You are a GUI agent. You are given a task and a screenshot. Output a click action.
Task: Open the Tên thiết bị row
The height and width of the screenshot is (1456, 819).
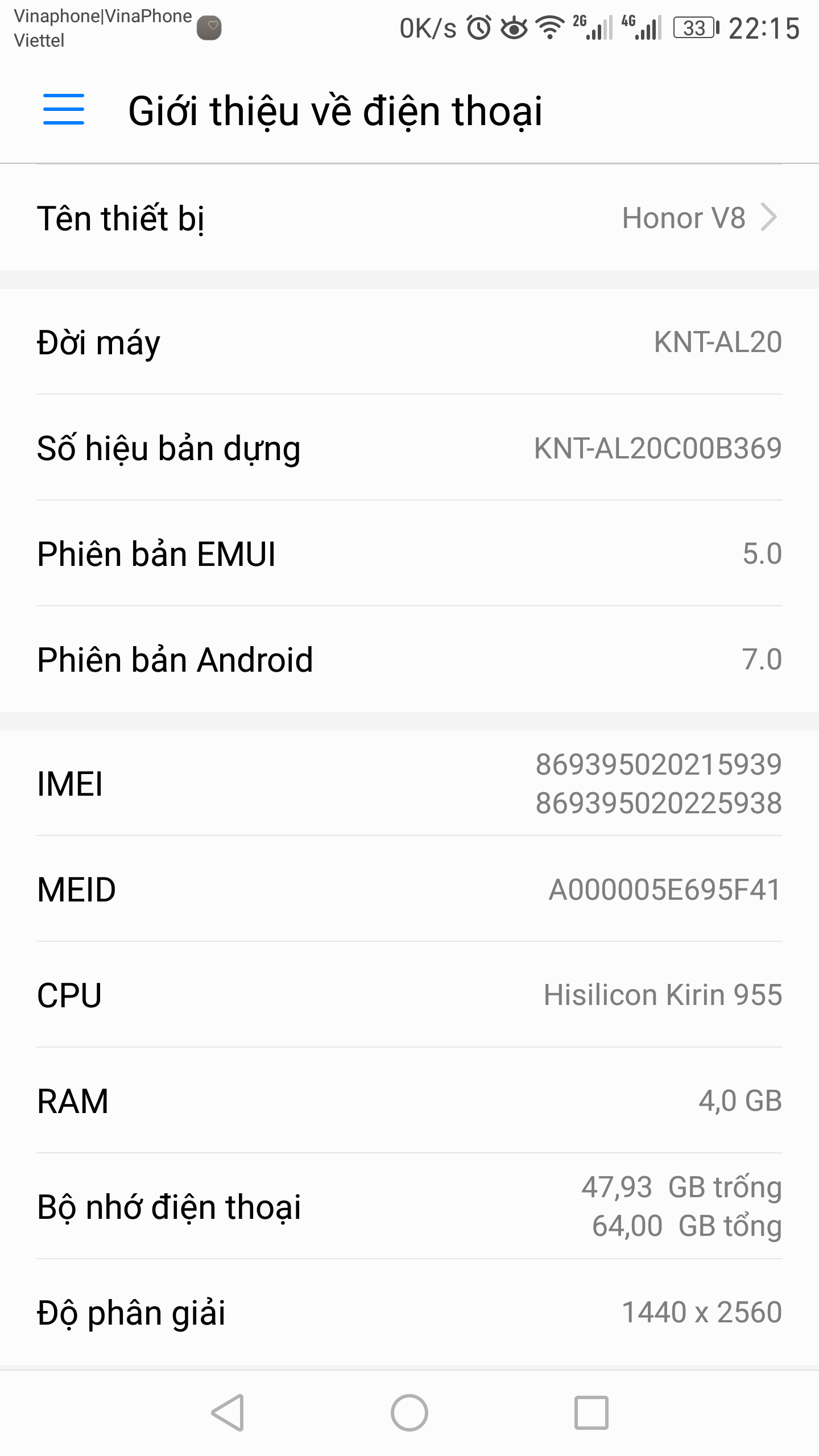(408, 218)
